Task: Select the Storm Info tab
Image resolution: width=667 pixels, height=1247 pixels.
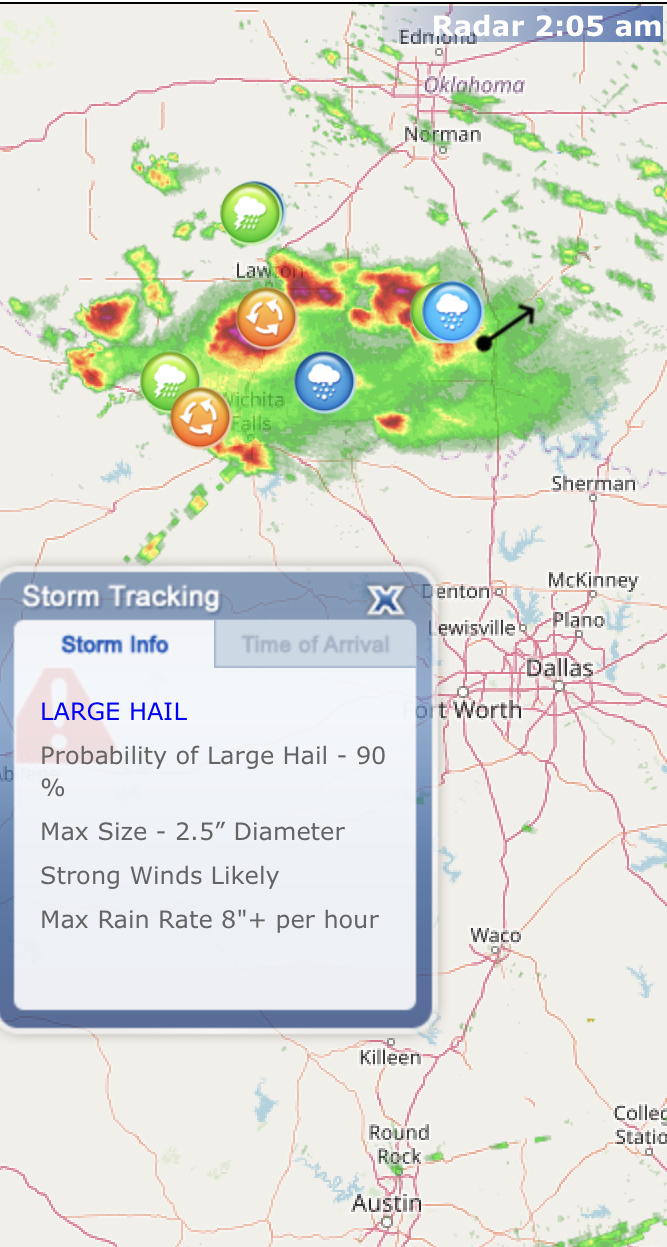Action: (115, 644)
